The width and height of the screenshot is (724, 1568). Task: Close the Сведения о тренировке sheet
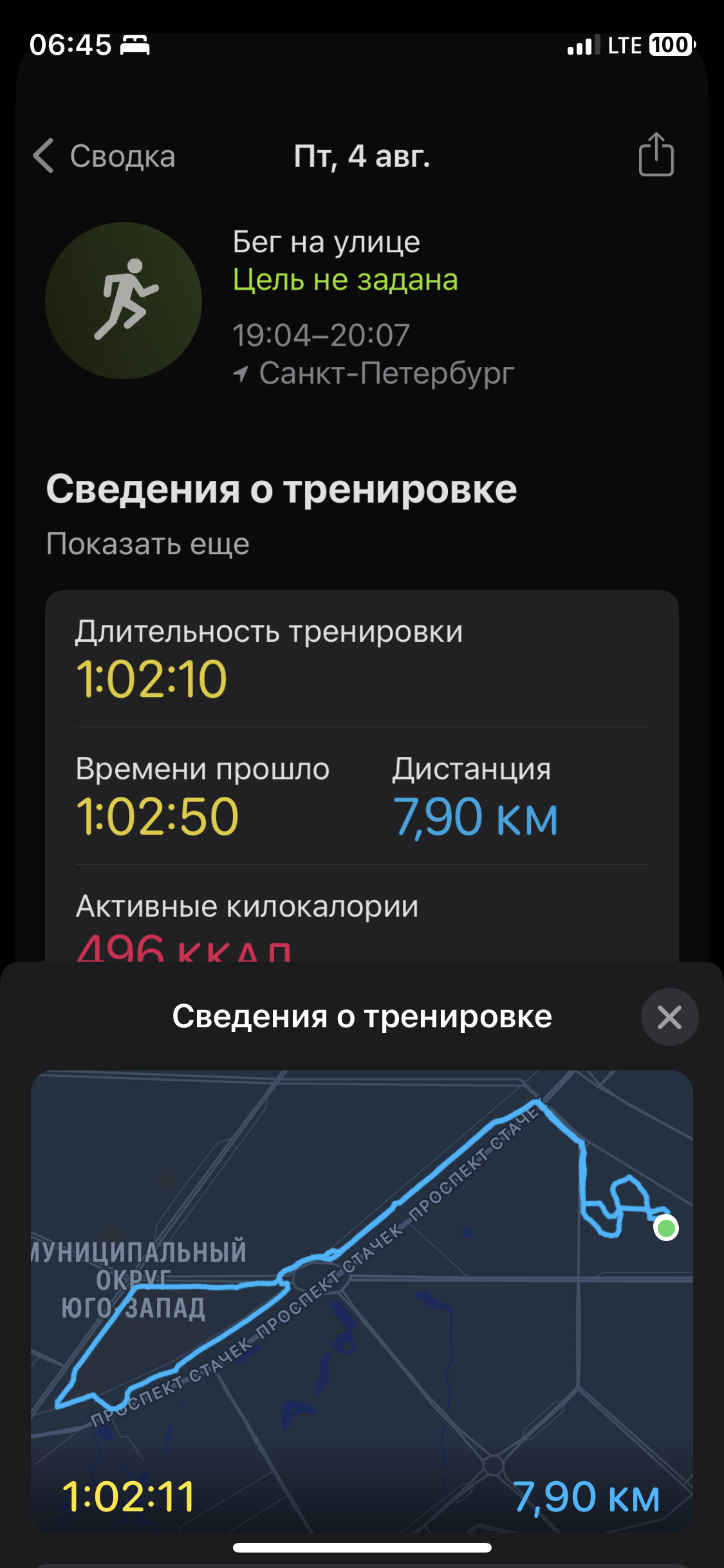point(669,1017)
